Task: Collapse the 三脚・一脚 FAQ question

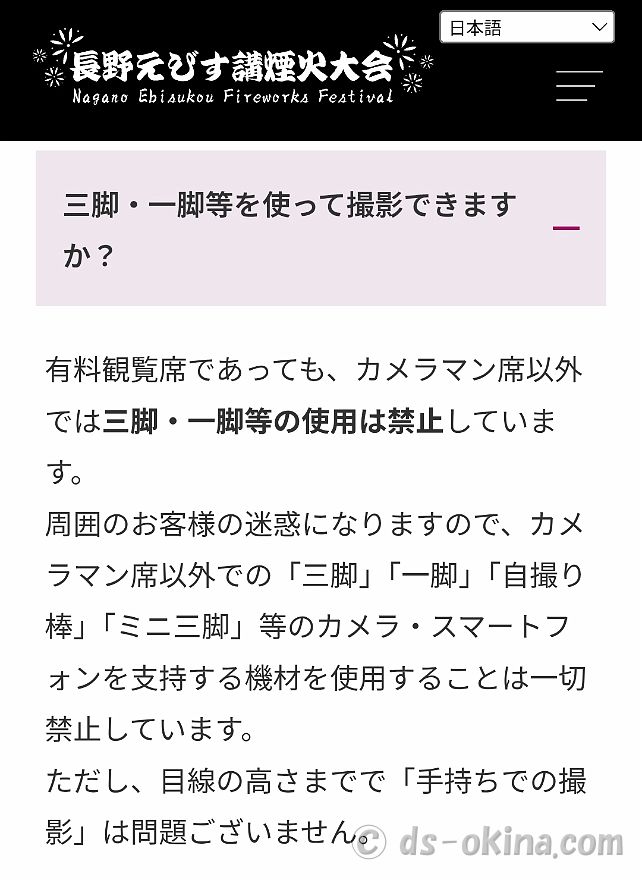Action: [x=566, y=228]
